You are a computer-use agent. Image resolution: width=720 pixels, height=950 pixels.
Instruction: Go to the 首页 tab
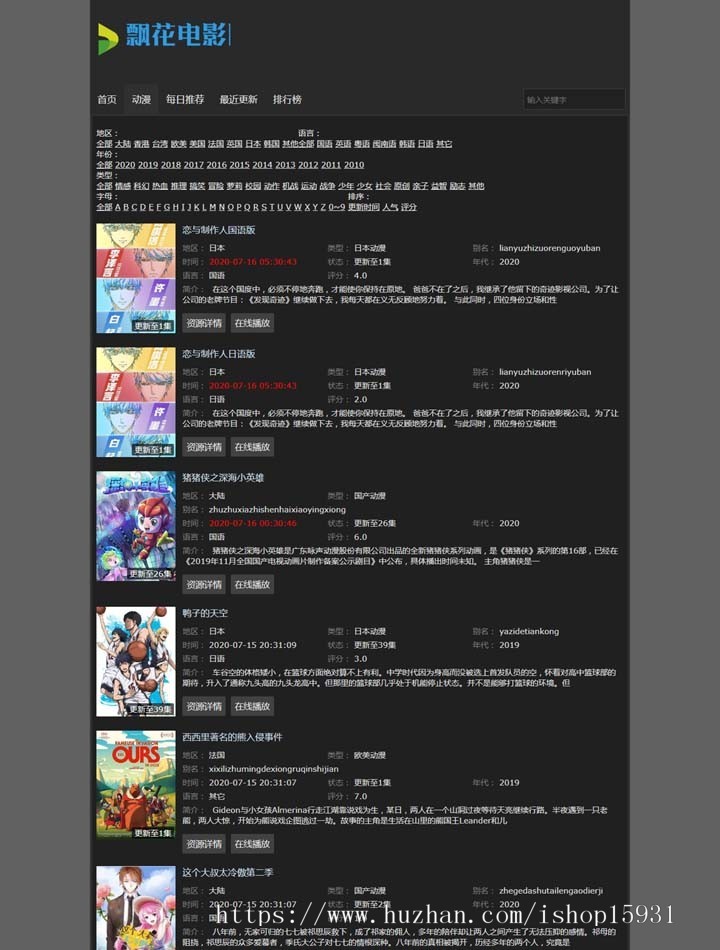(107, 100)
